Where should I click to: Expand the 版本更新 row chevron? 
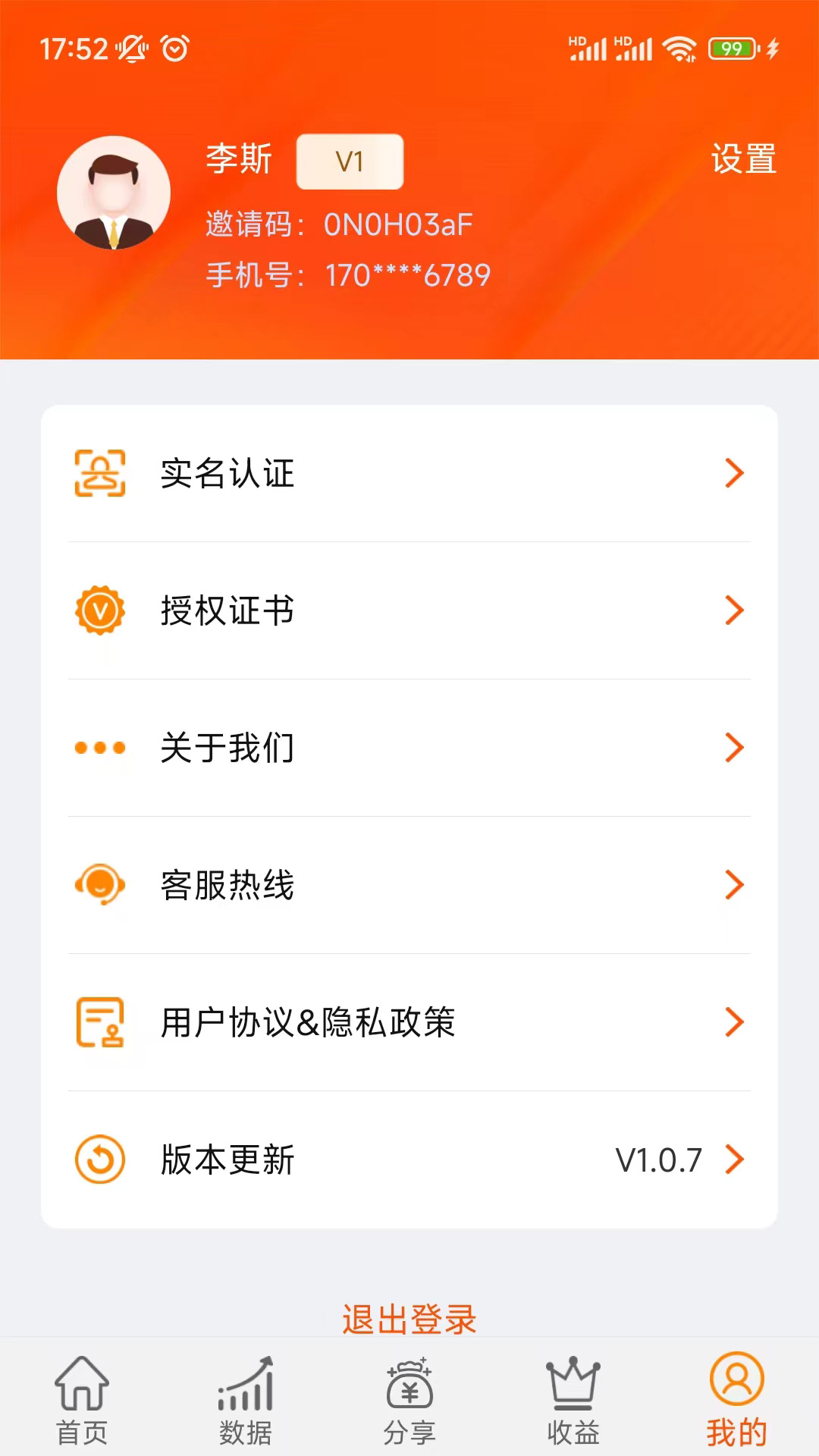[x=734, y=1159]
